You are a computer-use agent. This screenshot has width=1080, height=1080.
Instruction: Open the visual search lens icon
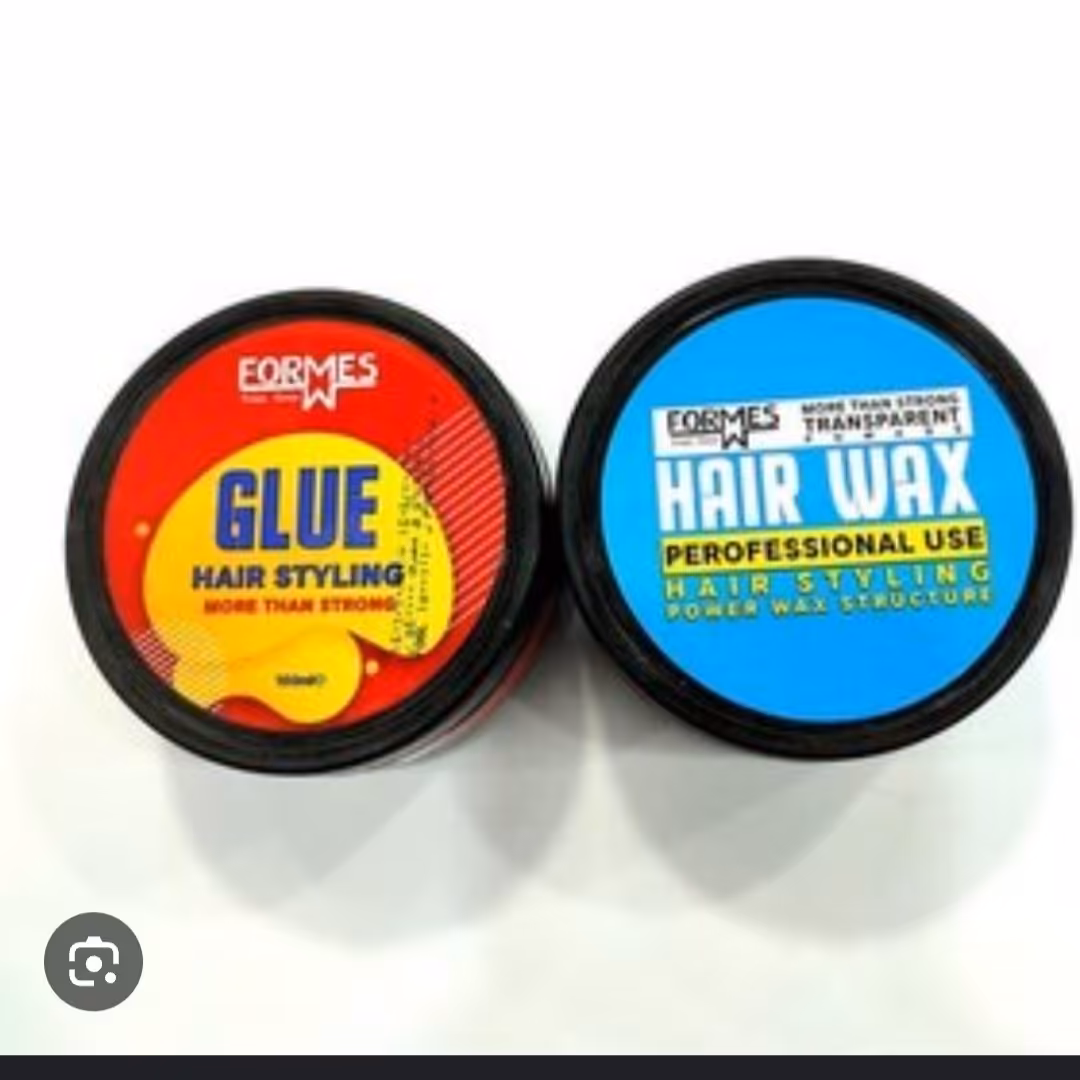pyautogui.click(x=93, y=961)
